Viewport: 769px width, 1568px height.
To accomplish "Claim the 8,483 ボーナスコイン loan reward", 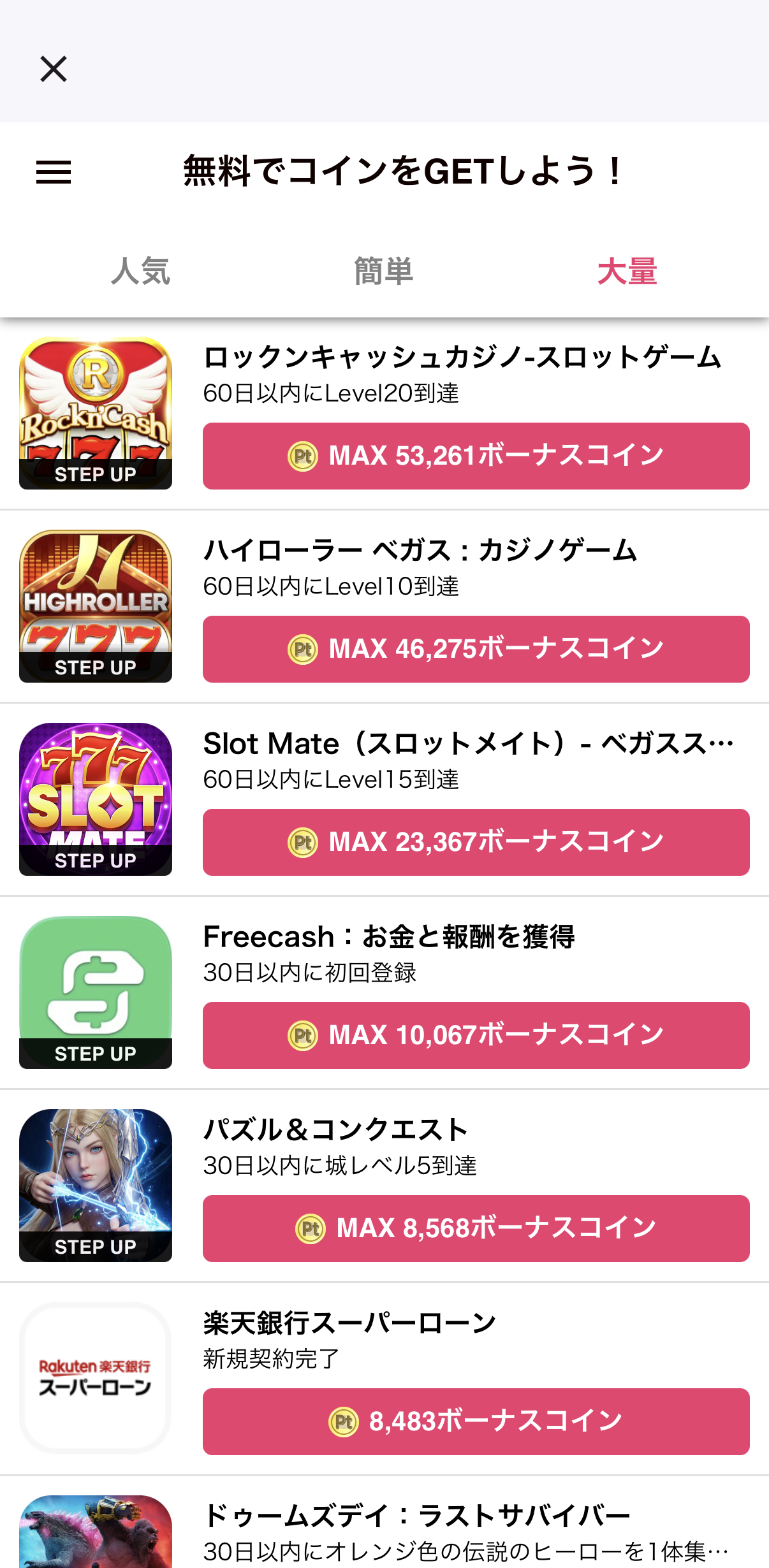I will point(475,1420).
